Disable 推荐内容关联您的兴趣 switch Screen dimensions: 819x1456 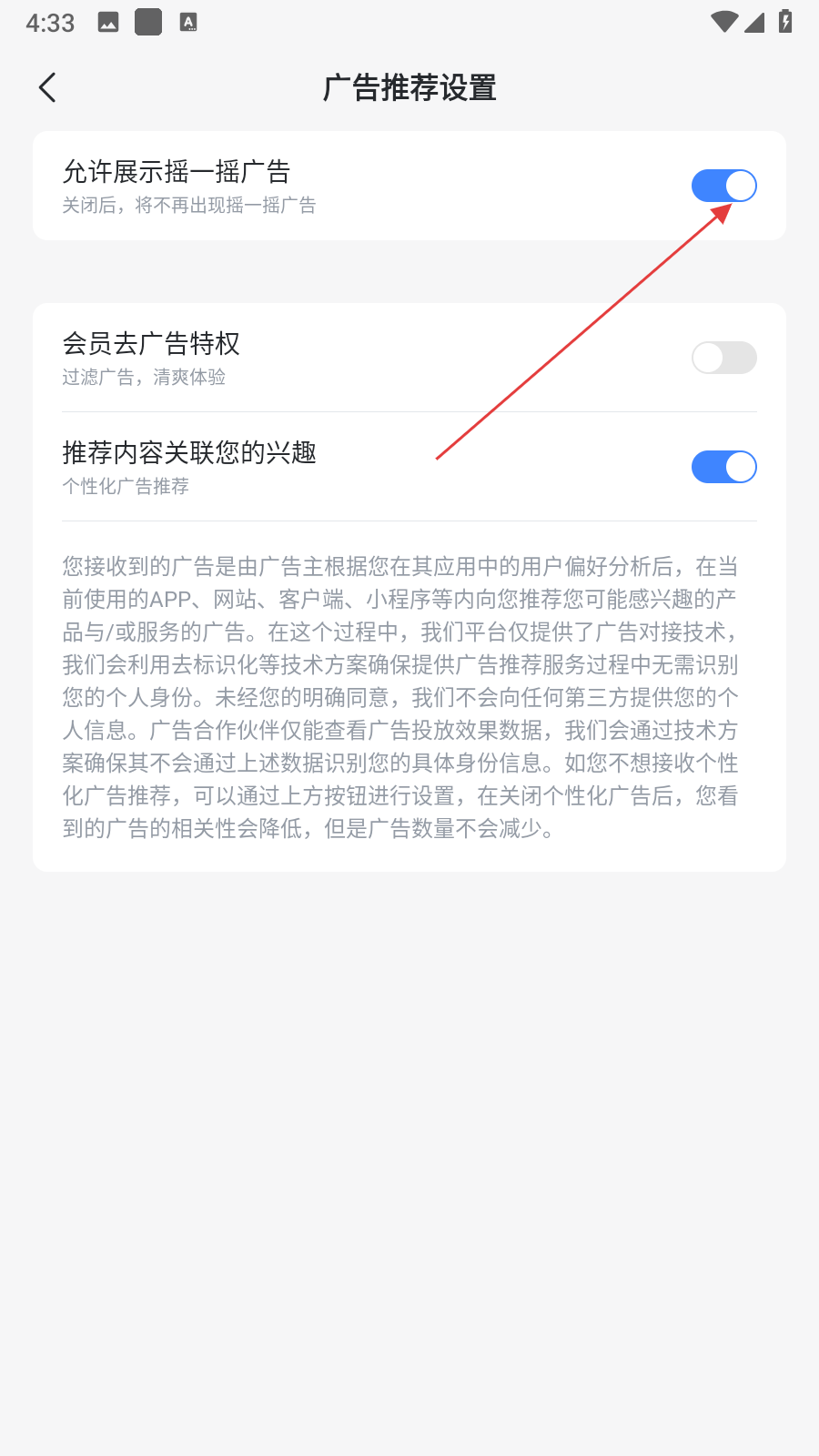[723, 467]
